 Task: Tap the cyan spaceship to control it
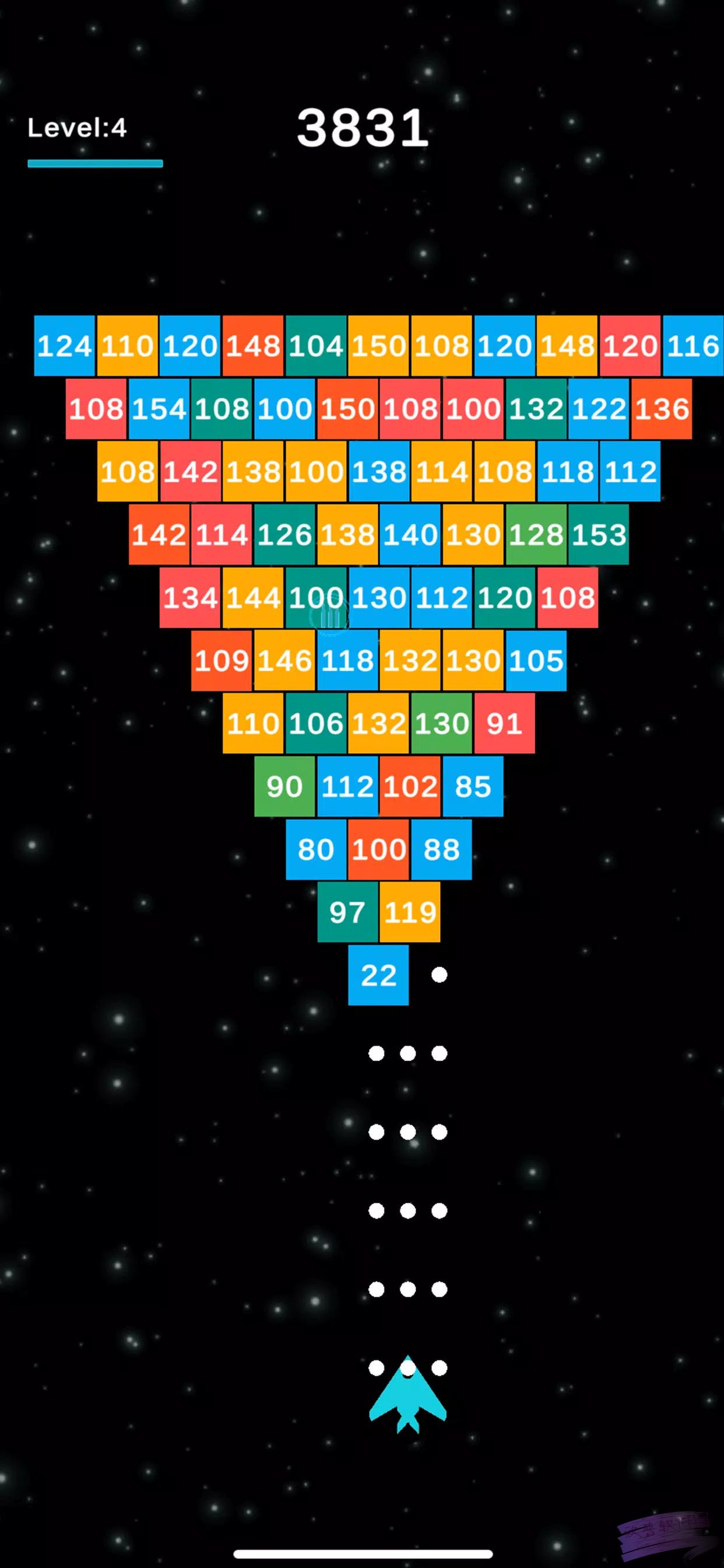click(407, 1398)
